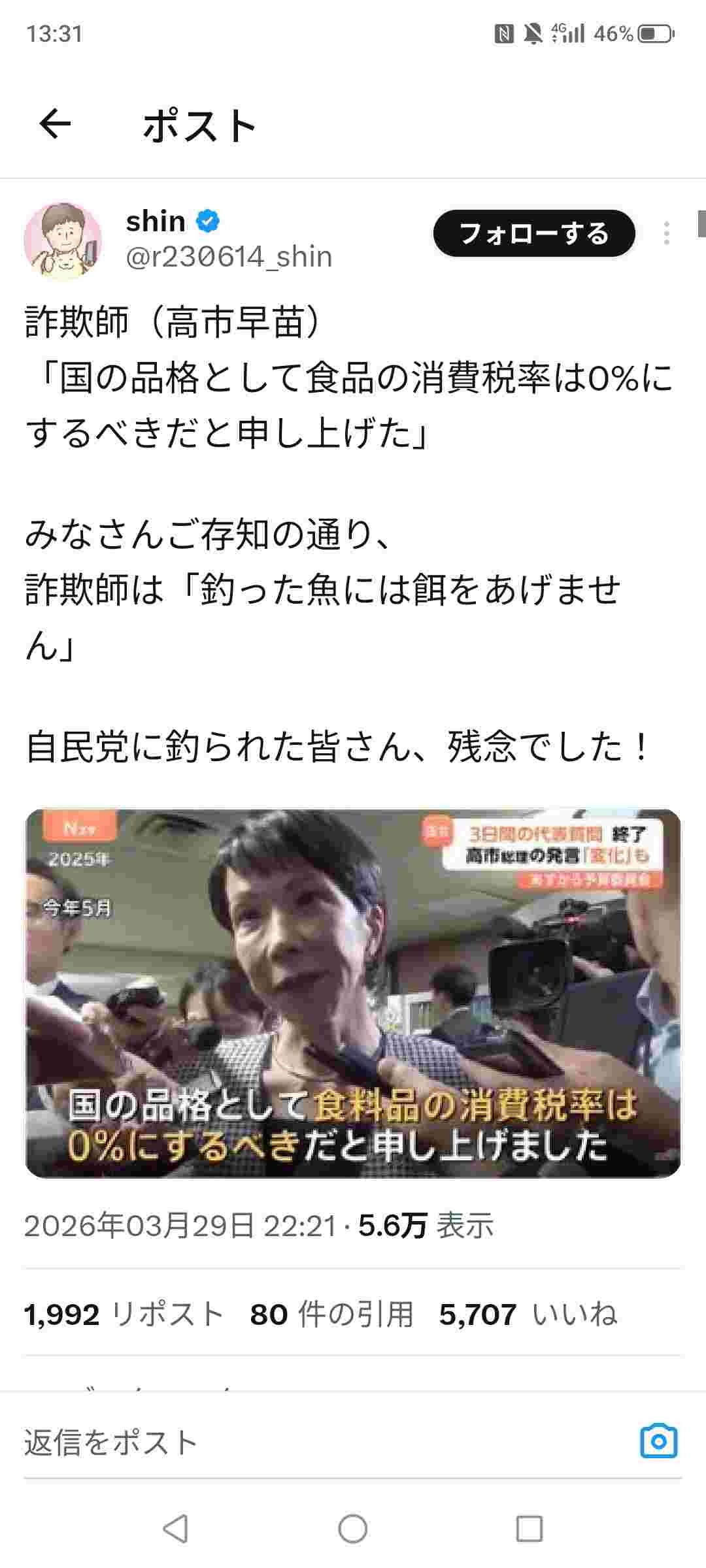
Task: Open recent apps from the navigation bar
Action: tap(529, 1529)
